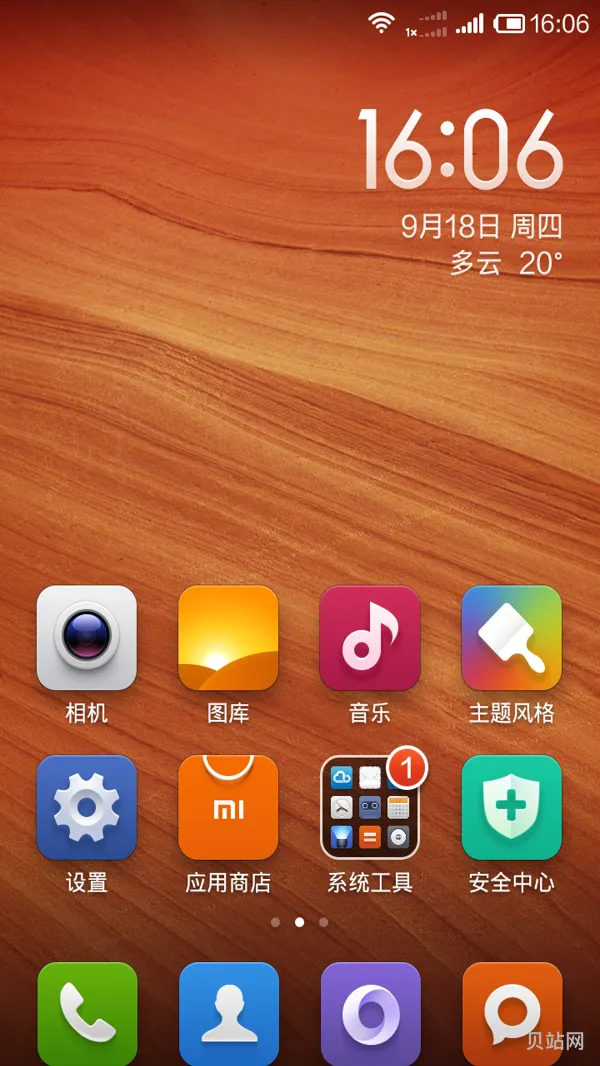The width and height of the screenshot is (600, 1066).
Task: Open the 系统工具 folder
Action: (x=370, y=808)
